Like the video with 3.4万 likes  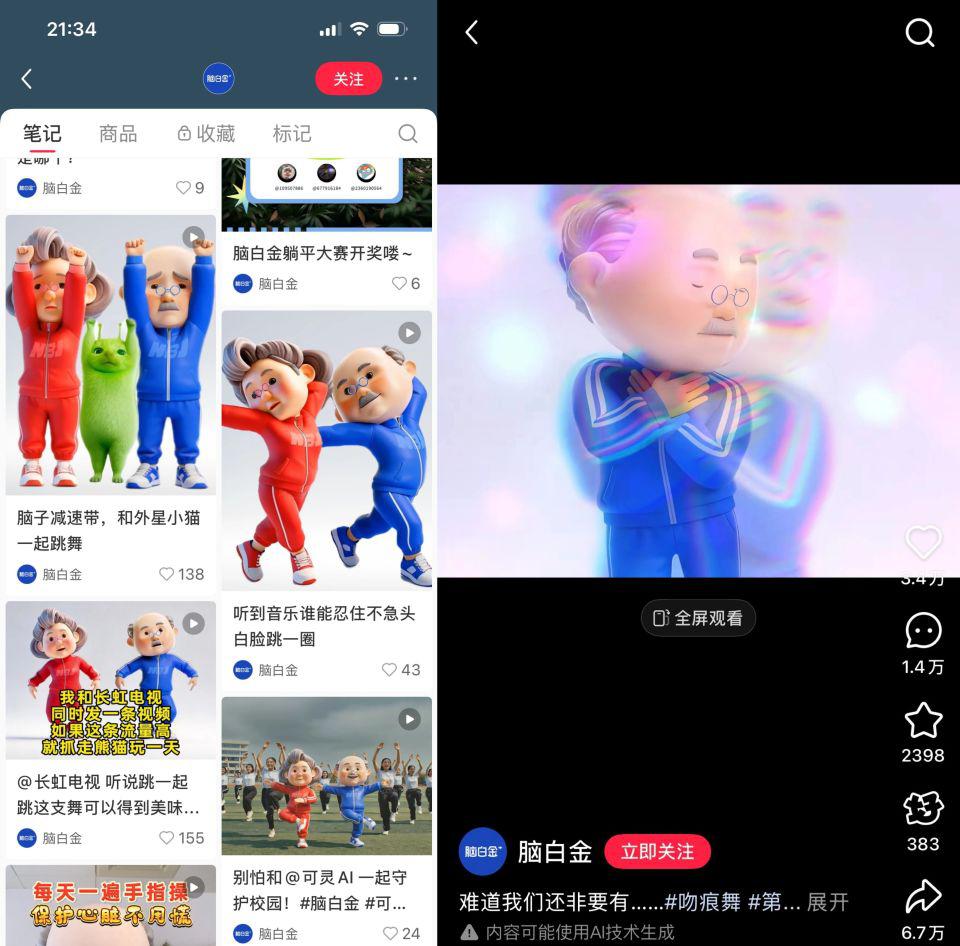923,543
